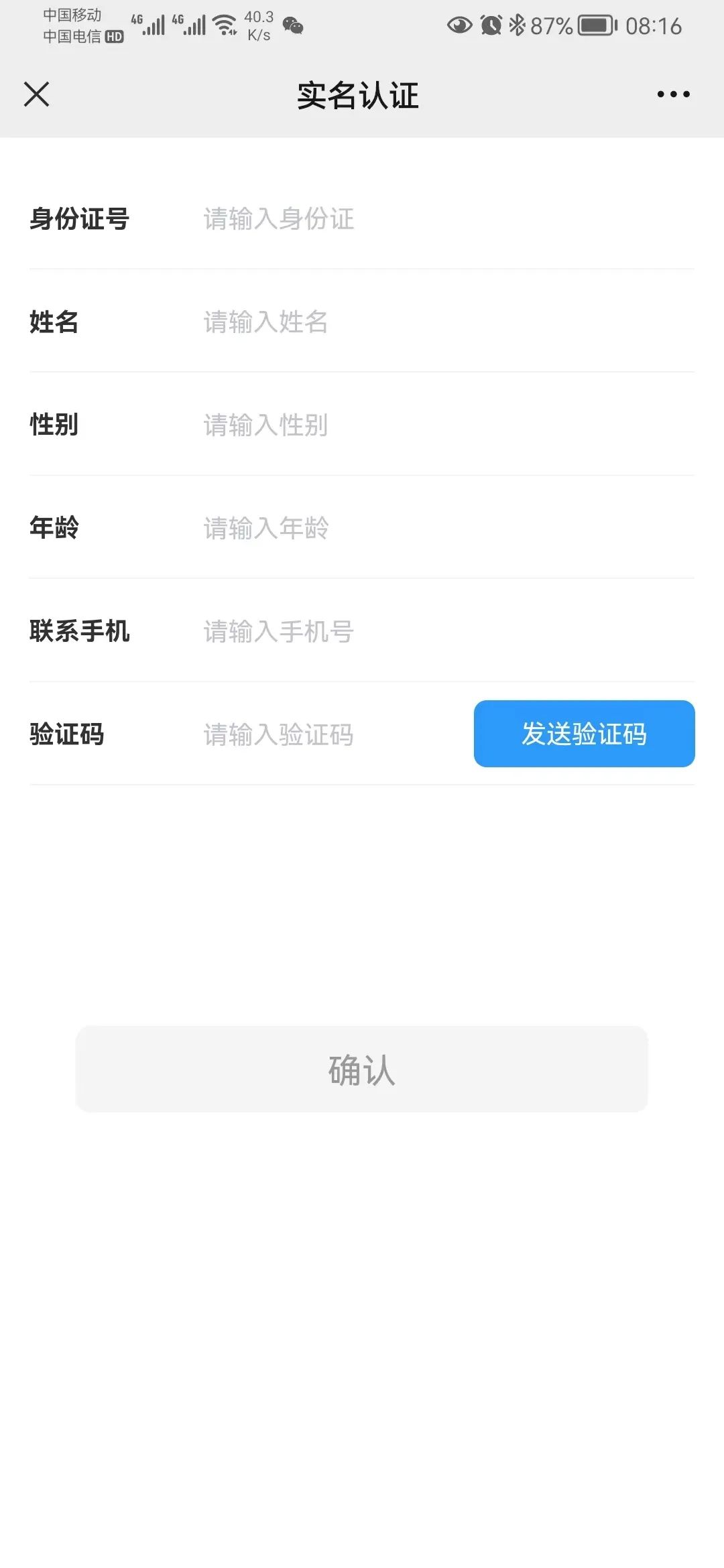Tap the 确认 button
724x1568 pixels.
click(361, 1069)
